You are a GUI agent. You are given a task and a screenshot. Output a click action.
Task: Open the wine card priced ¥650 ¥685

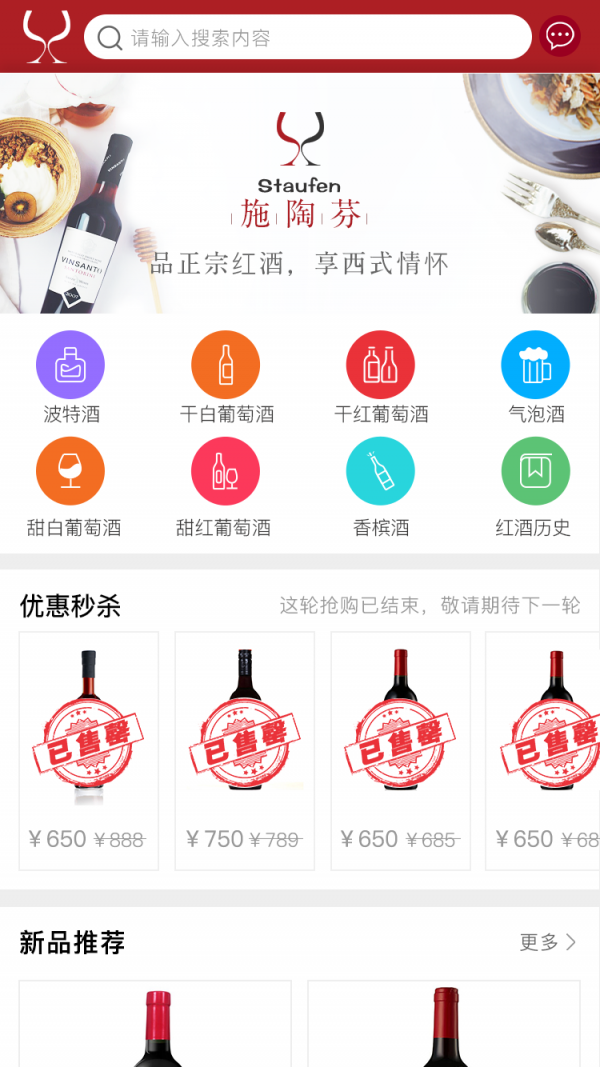tap(400, 750)
